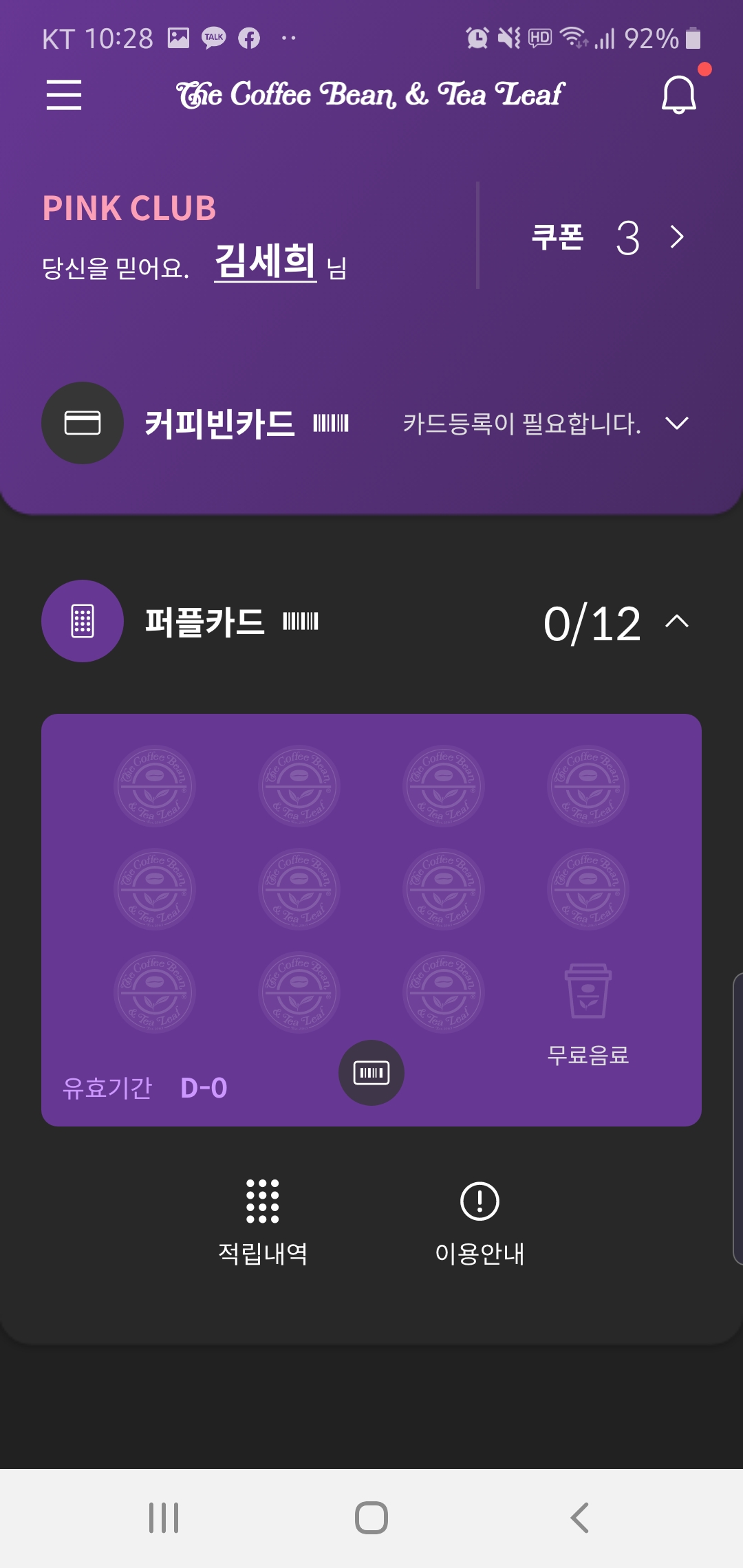Go back using the system back button
This screenshot has height=1568, width=743.
click(579, 1518)
